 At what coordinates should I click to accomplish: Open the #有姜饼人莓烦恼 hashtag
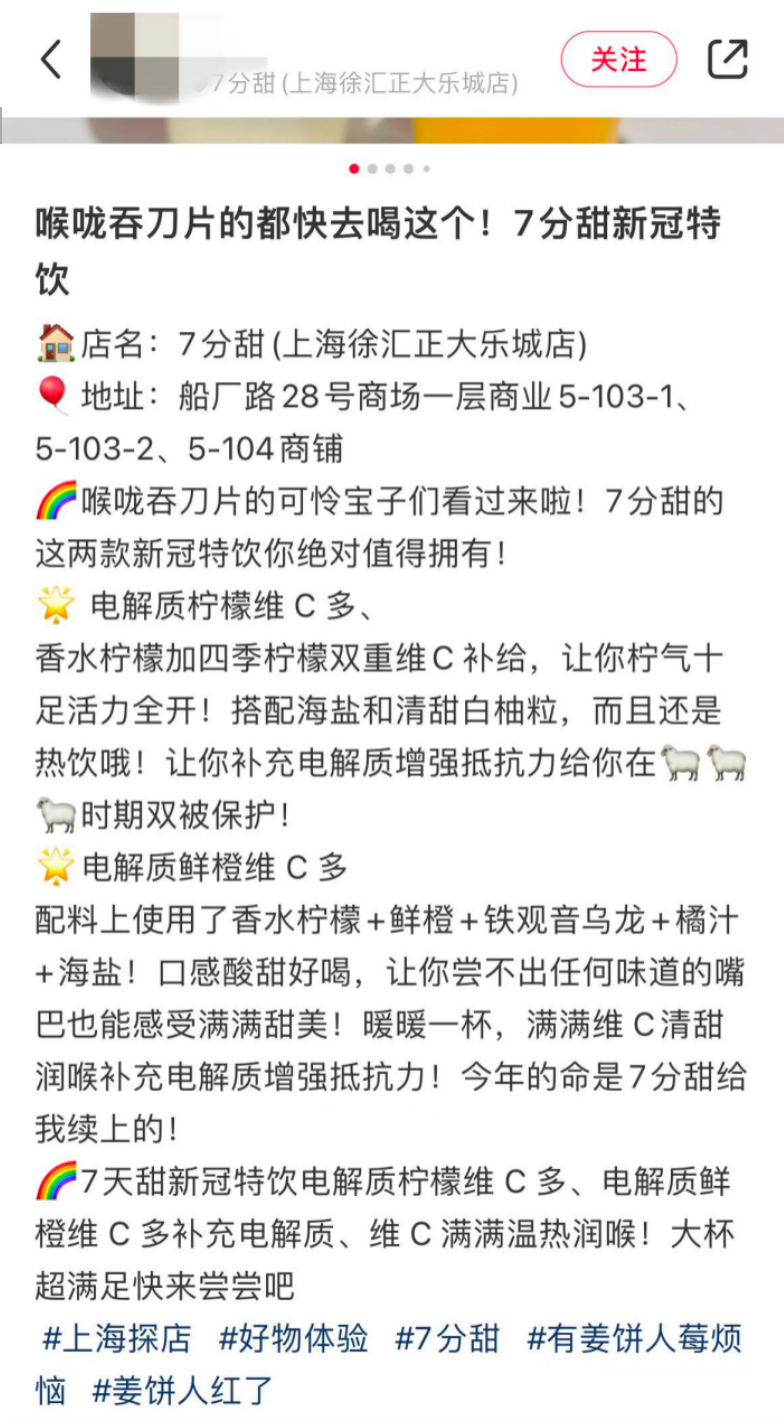tap(634, 1338)
